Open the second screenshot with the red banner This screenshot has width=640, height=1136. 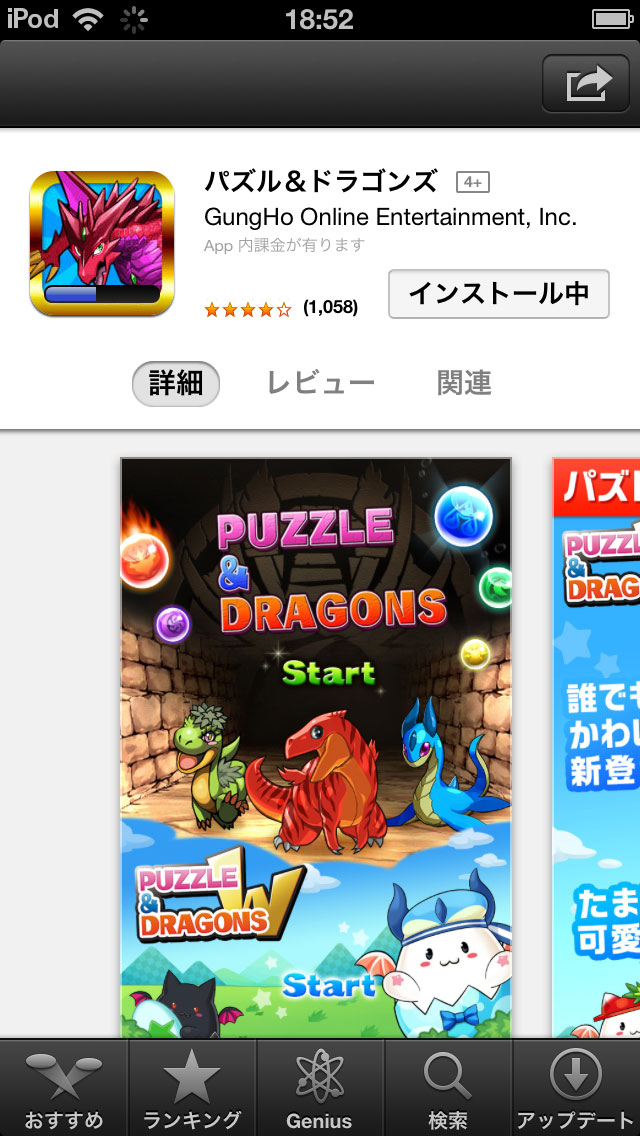pos(597,748)
